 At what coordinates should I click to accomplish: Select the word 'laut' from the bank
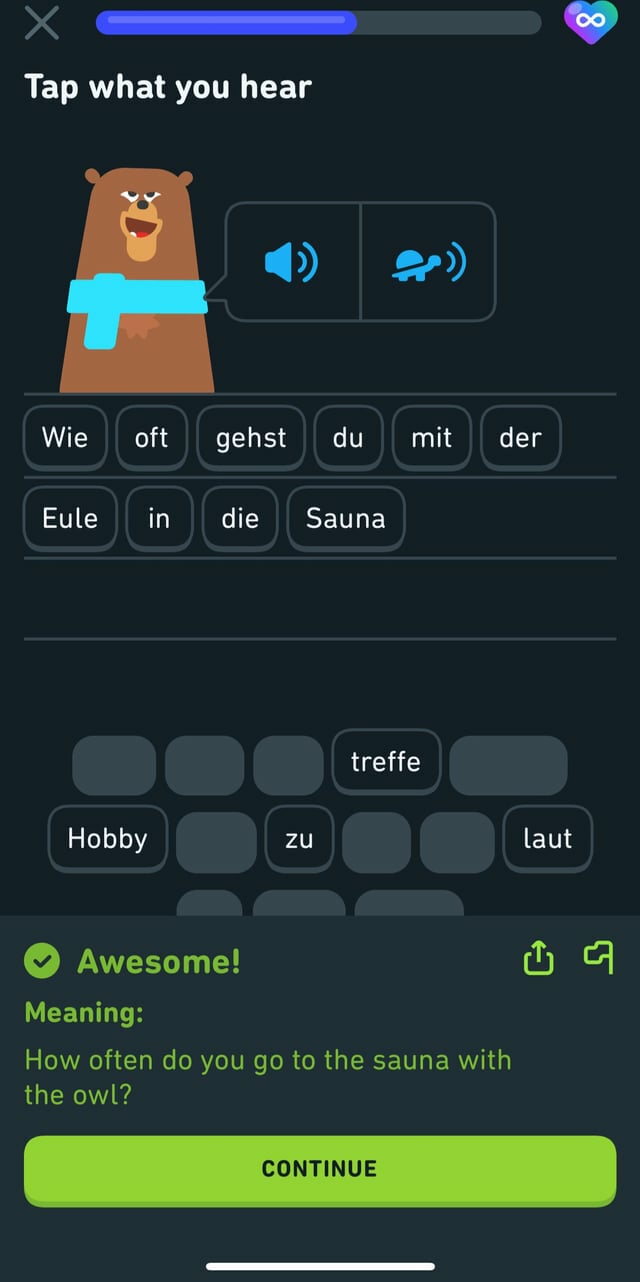(x=547, y=838)
